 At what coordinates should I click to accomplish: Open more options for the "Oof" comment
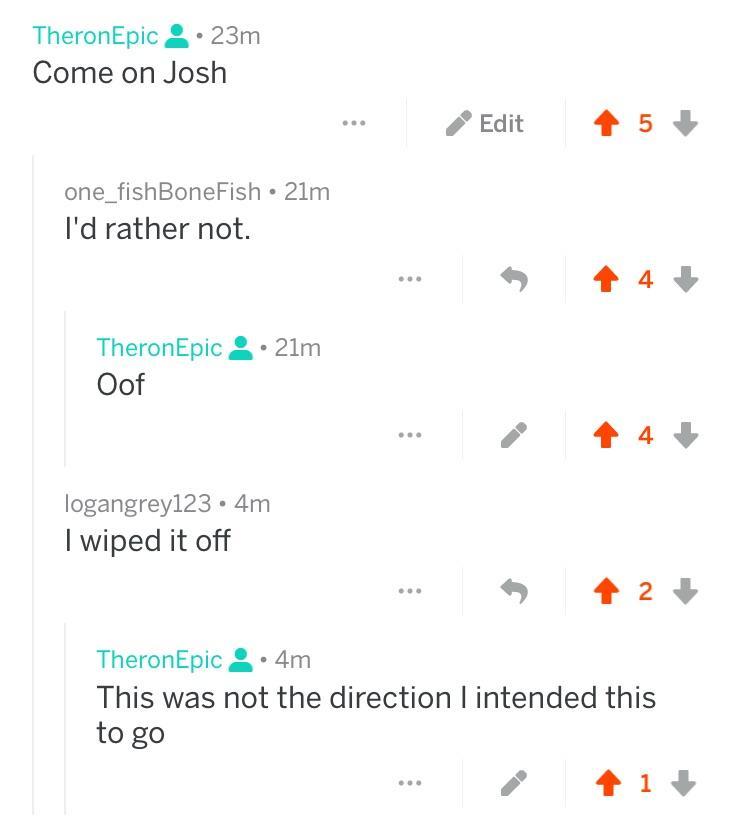click(x=408, y=436)
